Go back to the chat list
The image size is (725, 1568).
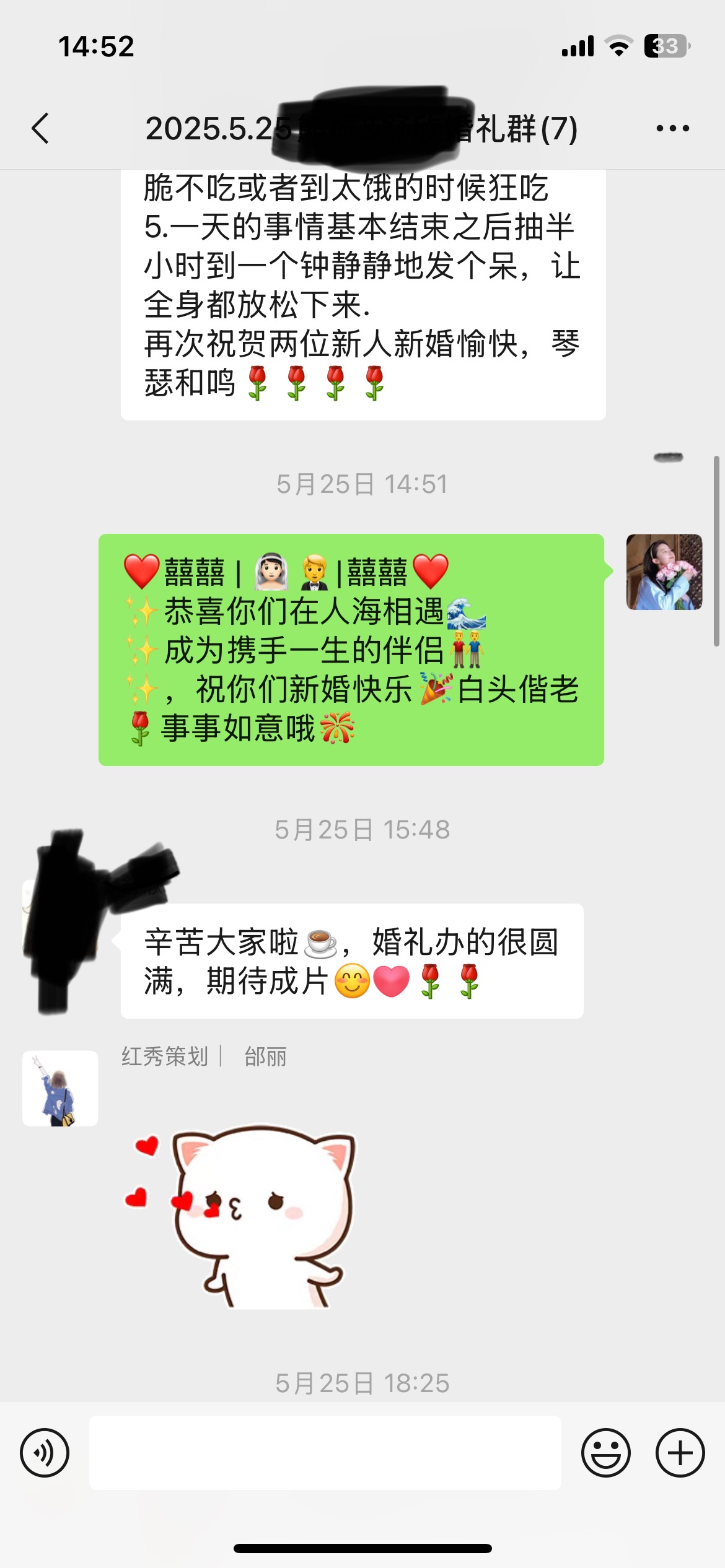[40, 129]
